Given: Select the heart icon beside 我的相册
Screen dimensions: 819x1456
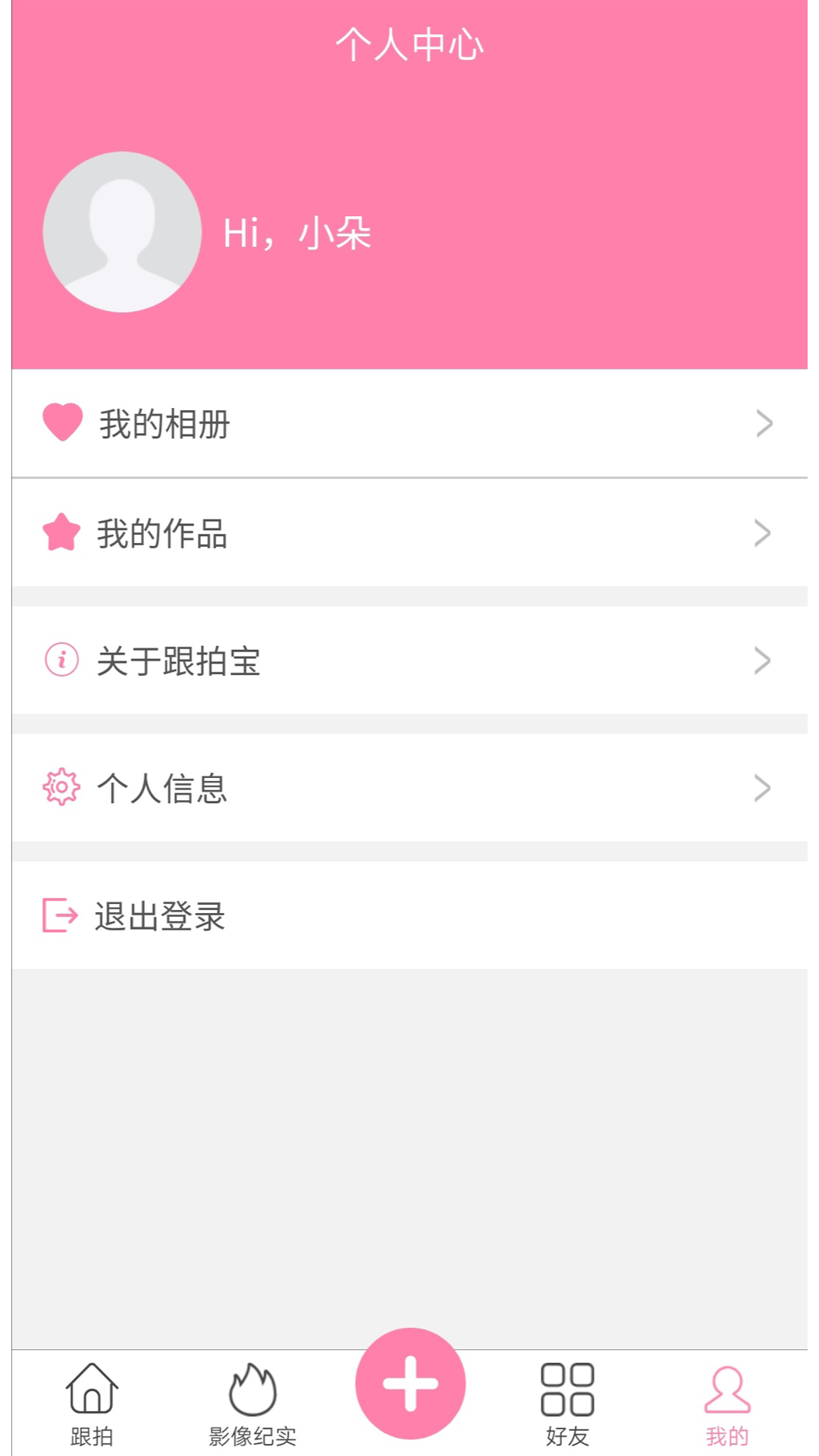Looking at the screenshot, I should coord(61,423).
